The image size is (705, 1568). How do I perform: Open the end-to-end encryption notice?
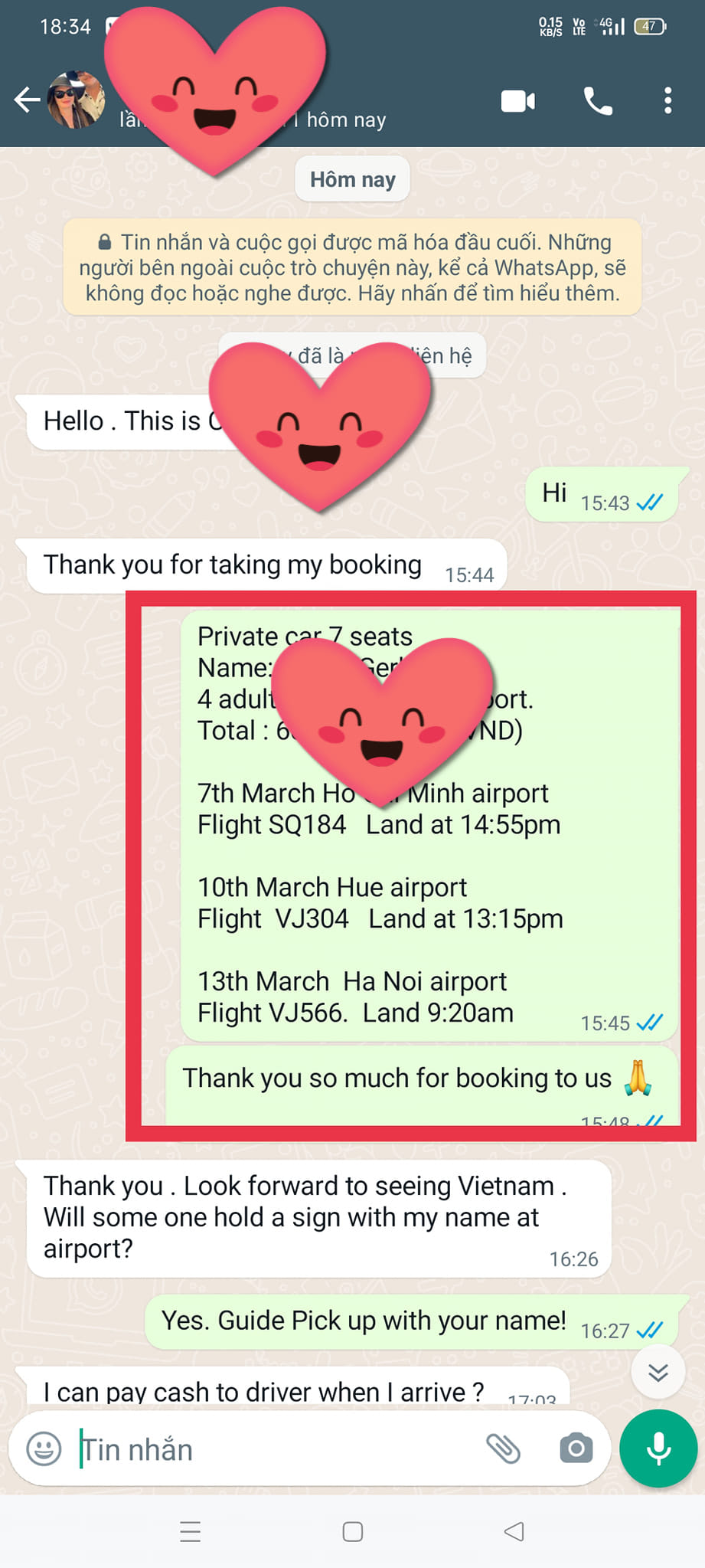click(x=352, y=267)
